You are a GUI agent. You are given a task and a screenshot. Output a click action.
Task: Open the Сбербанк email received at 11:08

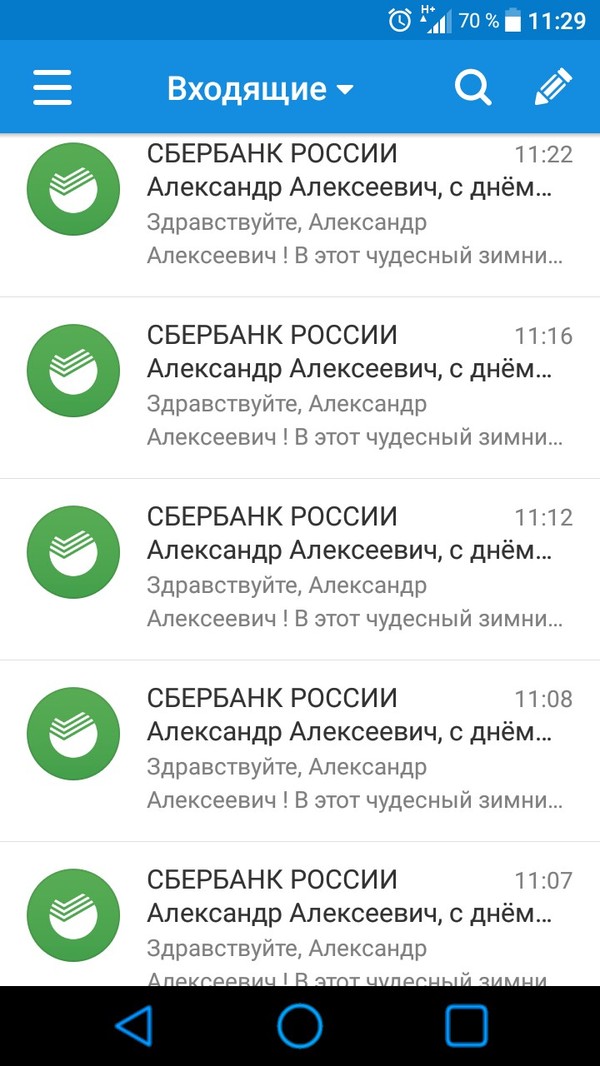click(350, 751)
